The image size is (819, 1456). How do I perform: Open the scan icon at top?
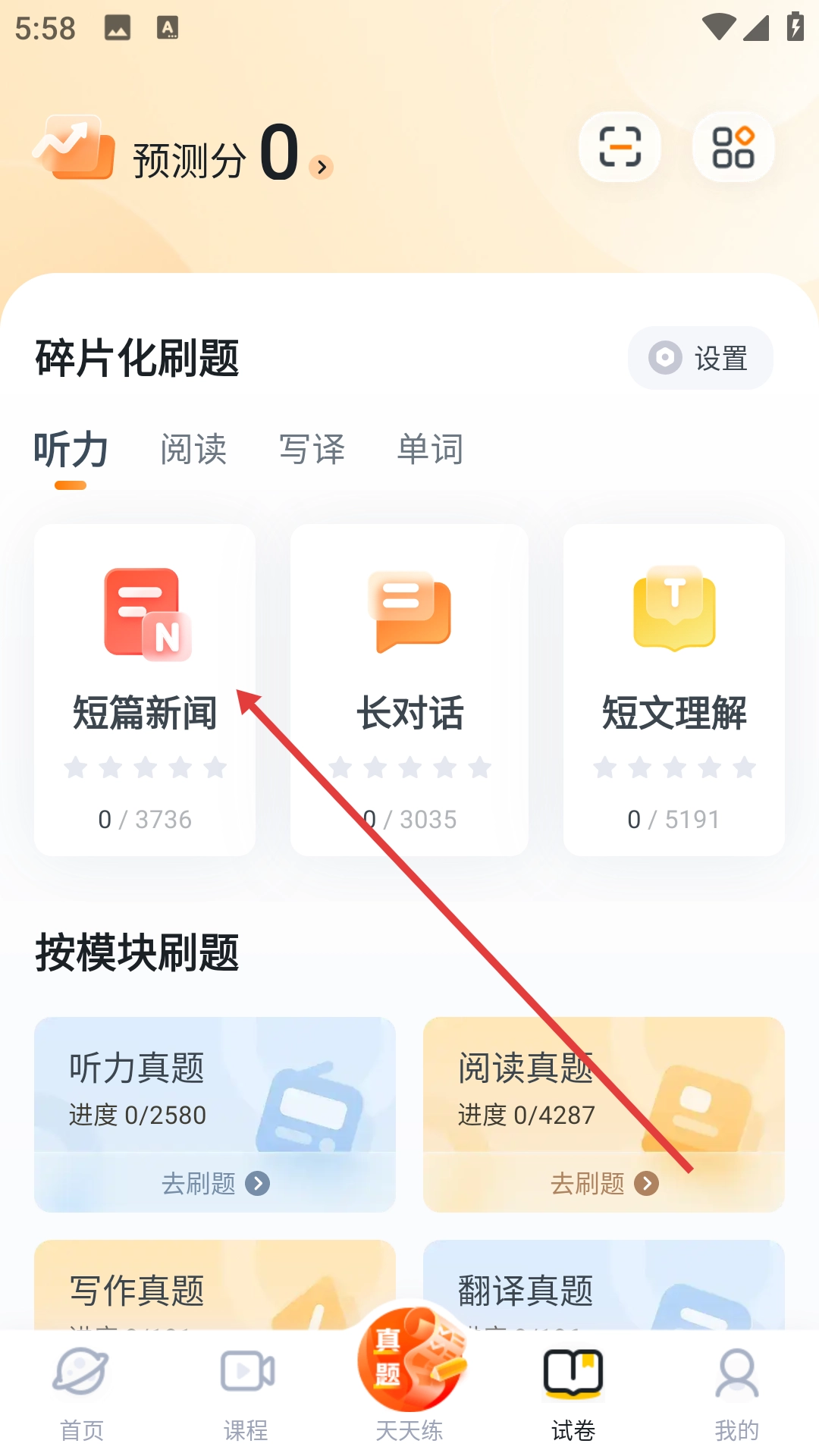620,146
